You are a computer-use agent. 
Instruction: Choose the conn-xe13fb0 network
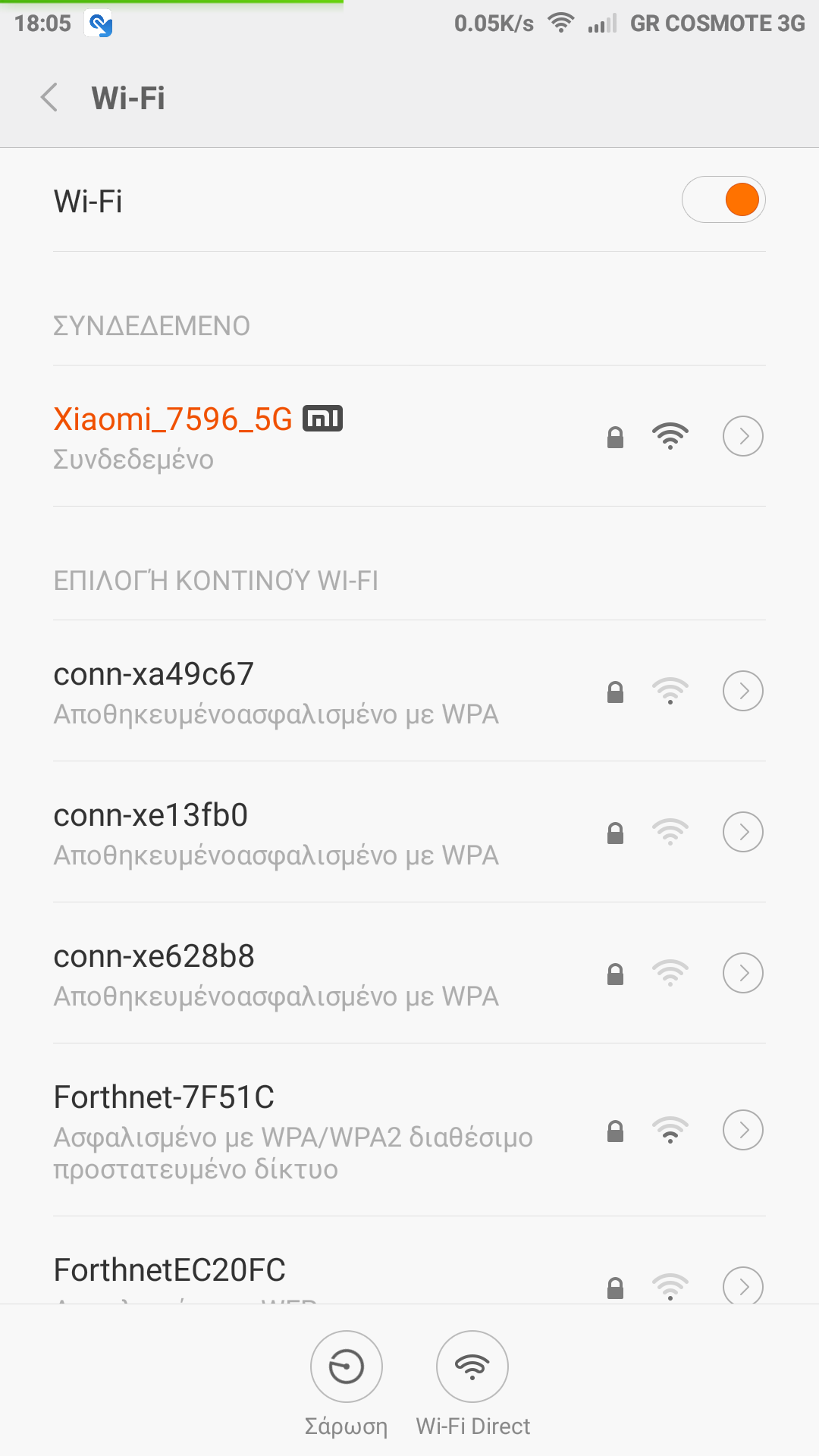pyautogui.click(x=303, y=832)
